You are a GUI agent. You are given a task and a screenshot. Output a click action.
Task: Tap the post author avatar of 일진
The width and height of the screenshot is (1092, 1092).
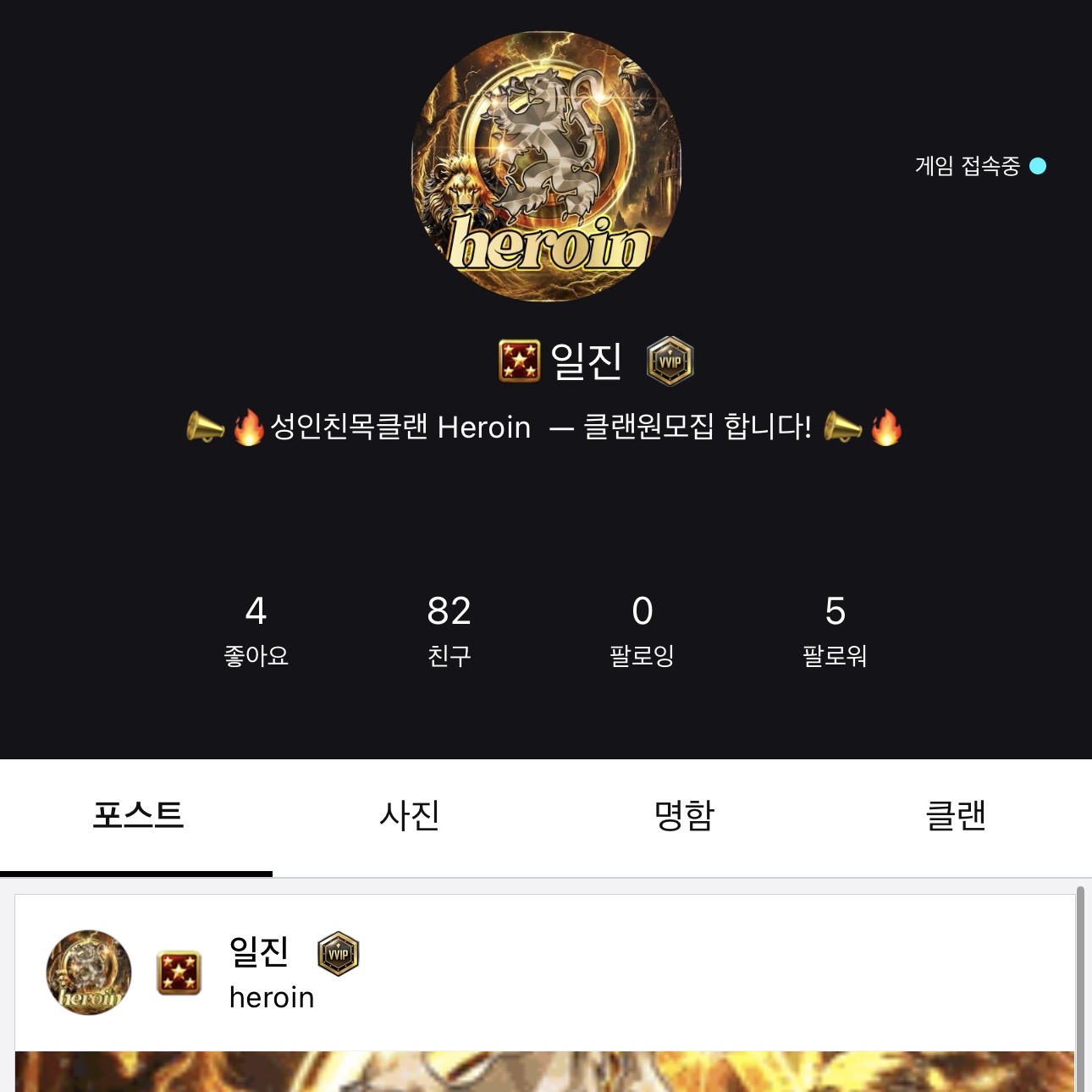(89, 972)
